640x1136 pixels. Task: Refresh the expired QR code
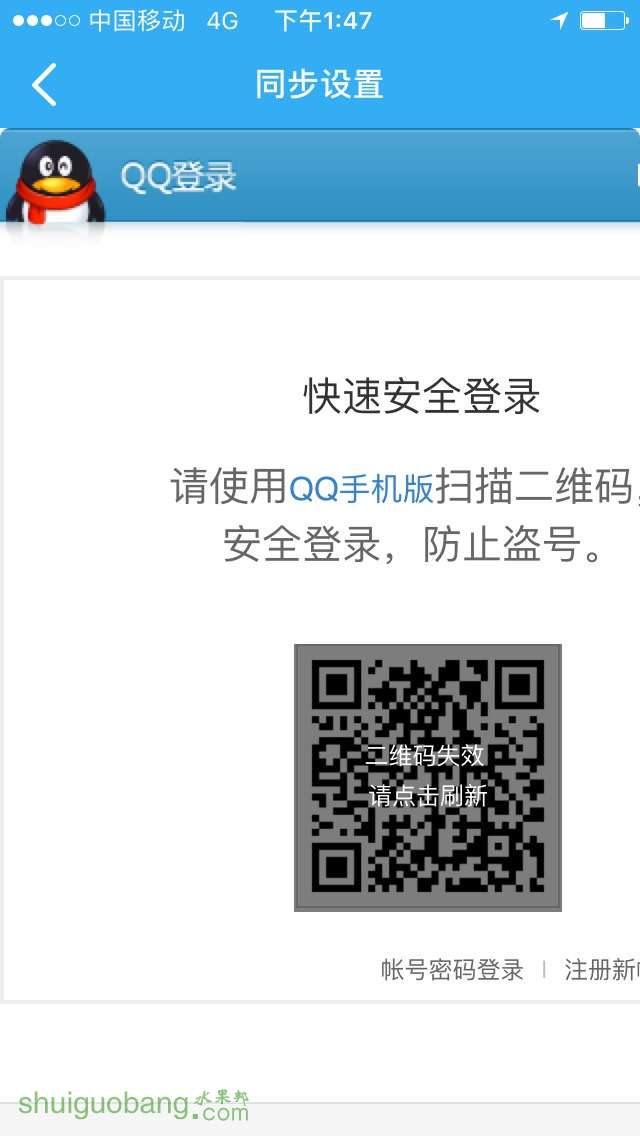point(427,778)
